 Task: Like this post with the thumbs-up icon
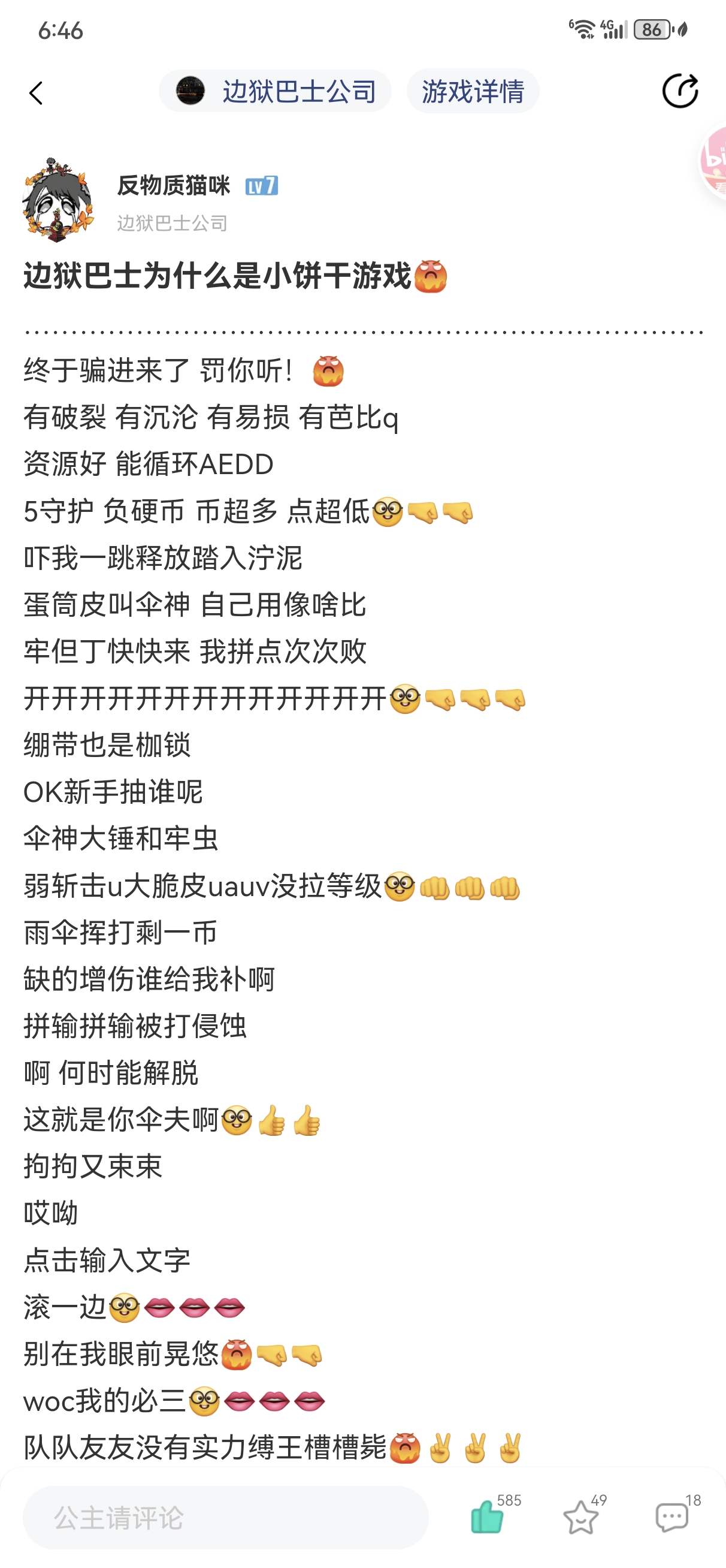(x=488, y=1516)
